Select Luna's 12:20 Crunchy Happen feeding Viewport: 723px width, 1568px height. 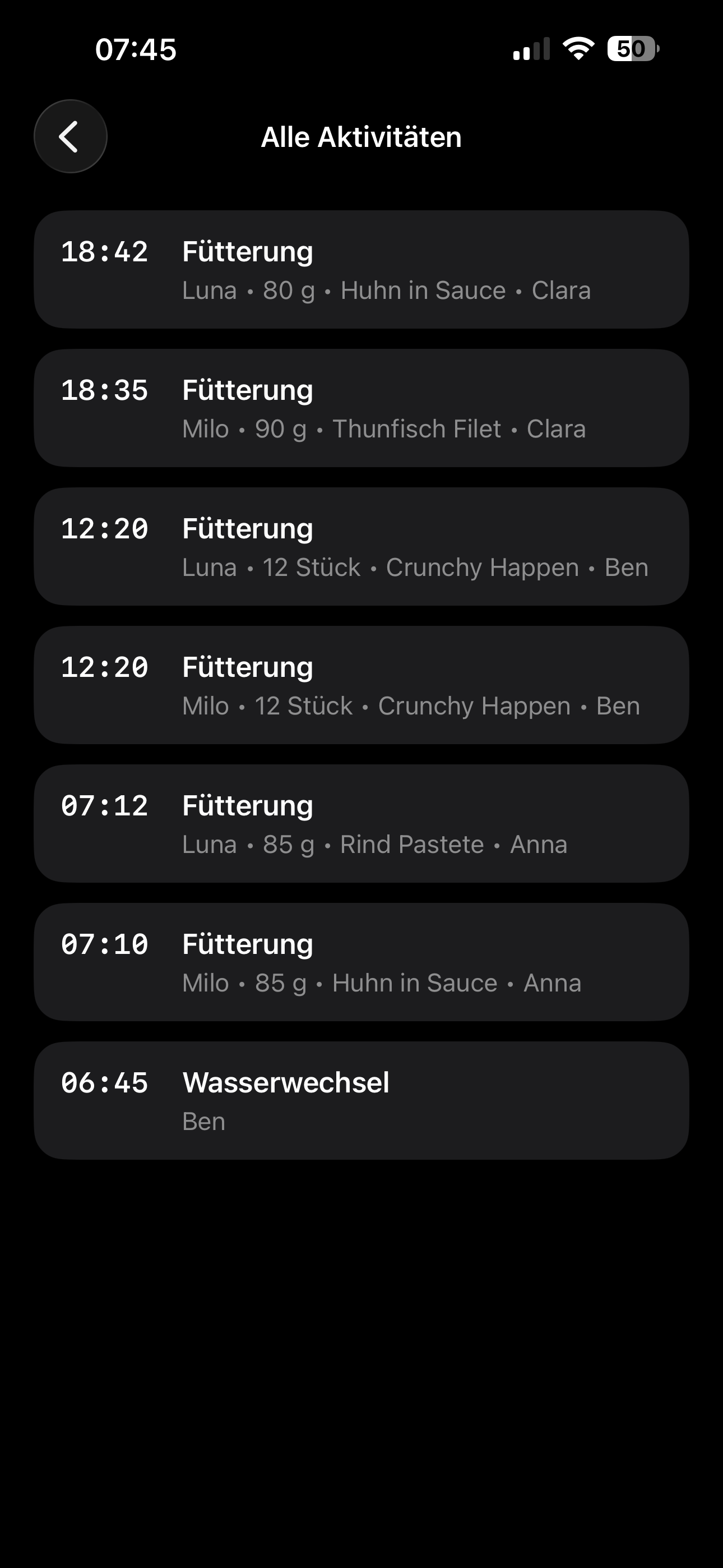point(361,547)
